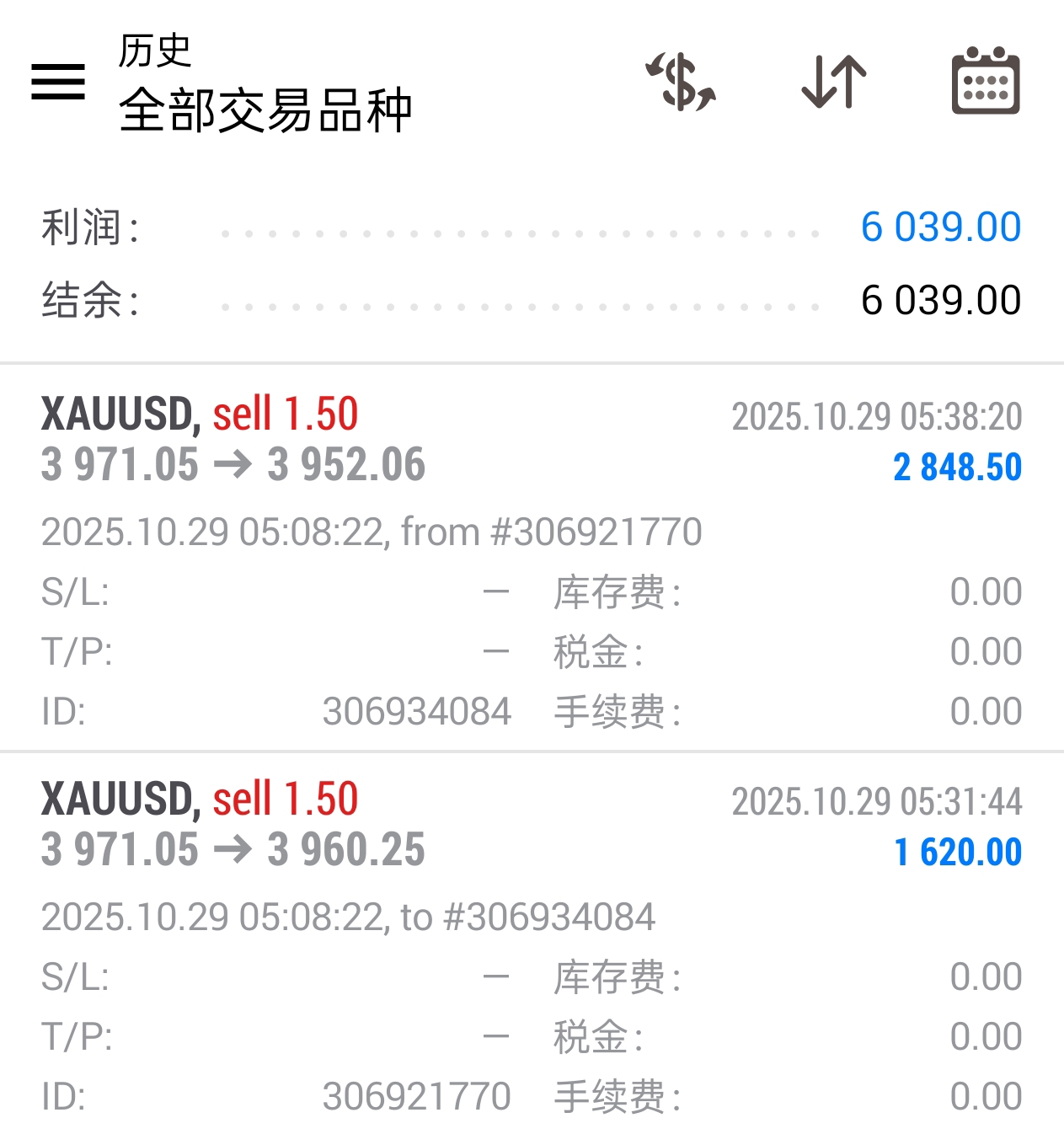This screenshot has height=1134, width=1064.
Task: Open the symbol filter dollar icon
Action: point(681,82)
